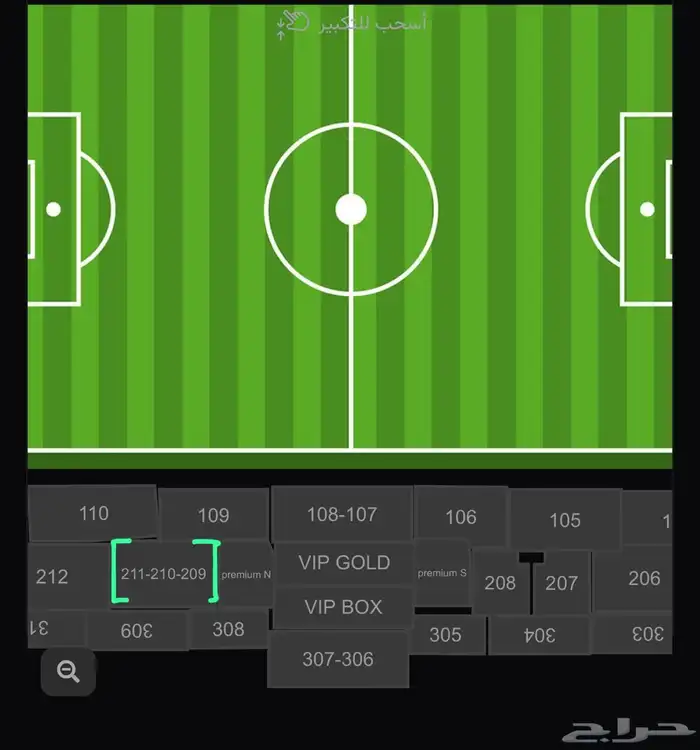700x750 pixels.
Task: Select section 105
Action: click(564, 520)
